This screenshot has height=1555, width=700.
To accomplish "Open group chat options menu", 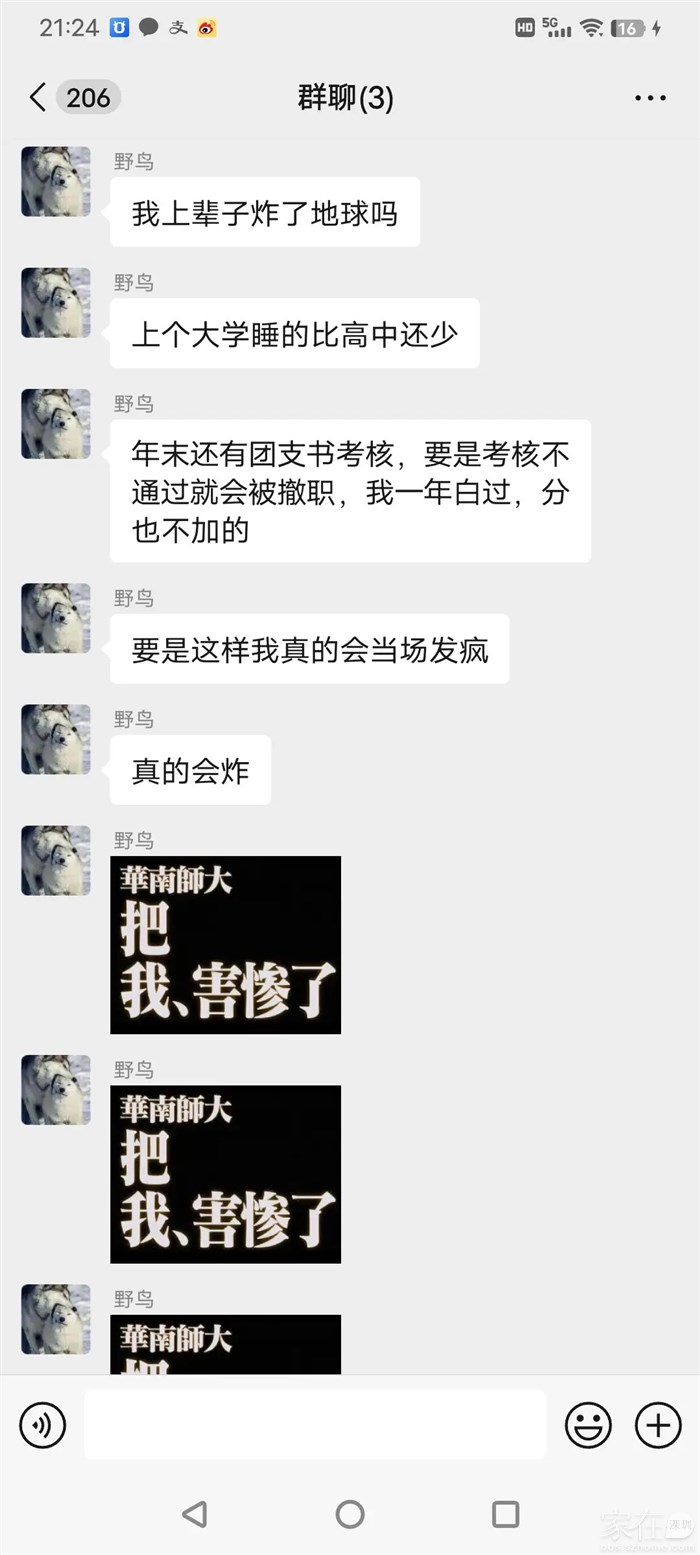I will [x=650, y=98].
